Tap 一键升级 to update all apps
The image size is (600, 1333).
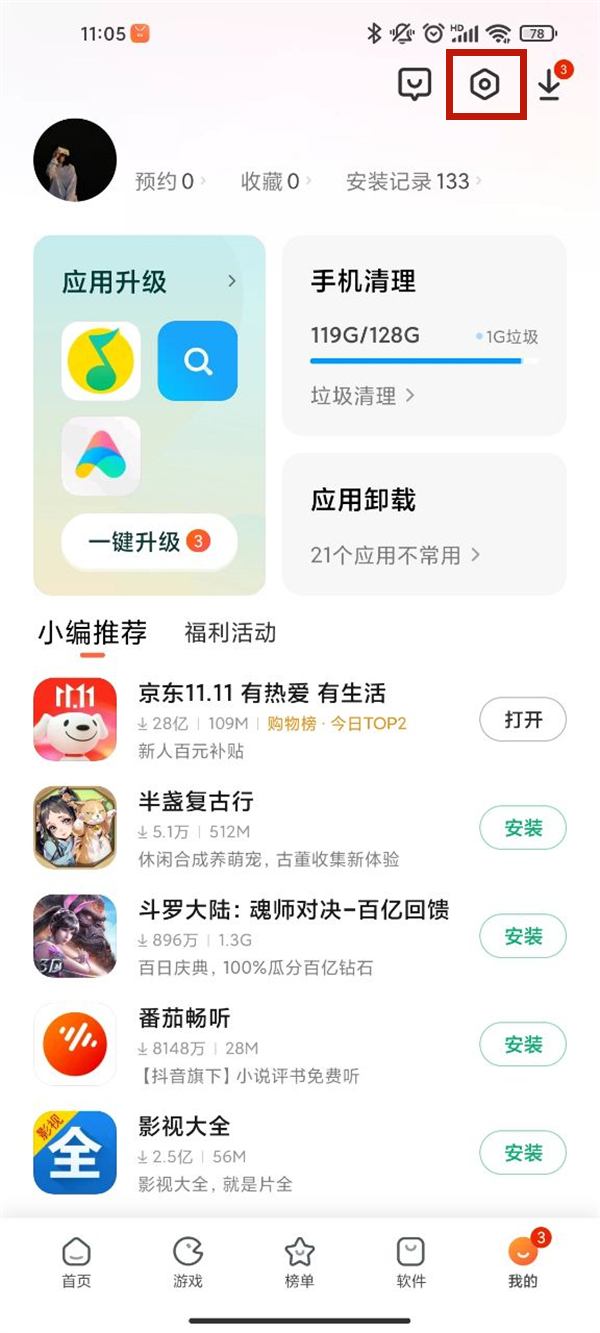click(148, 542)
